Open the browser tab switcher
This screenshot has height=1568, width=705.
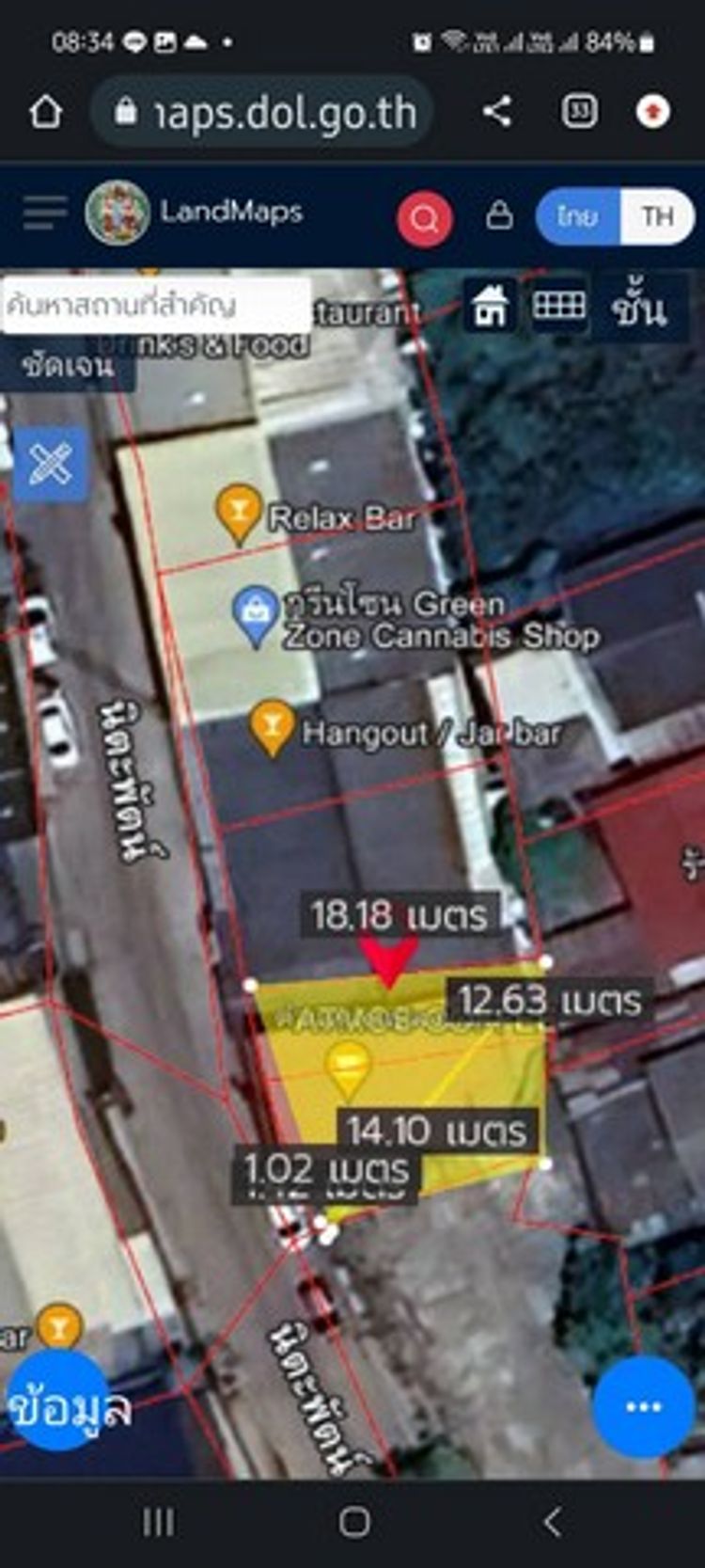coord(579,112)
